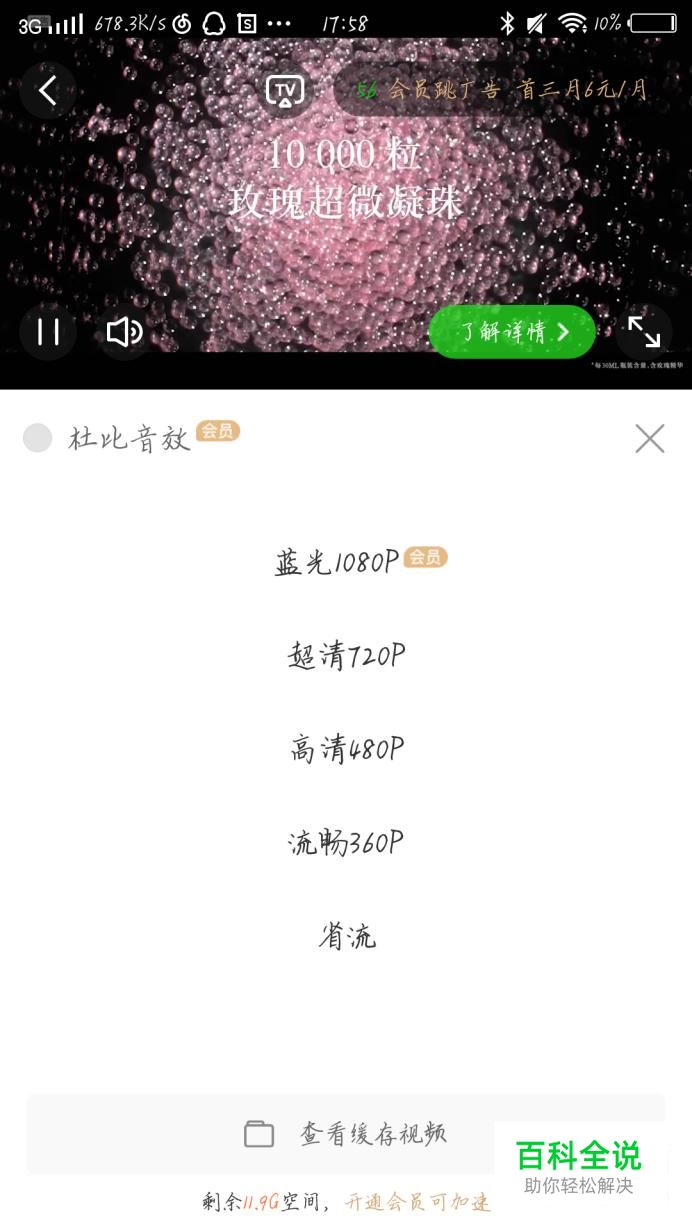
Task: Tap the member skip-ad offer banner
Action: tap(502, 90)
